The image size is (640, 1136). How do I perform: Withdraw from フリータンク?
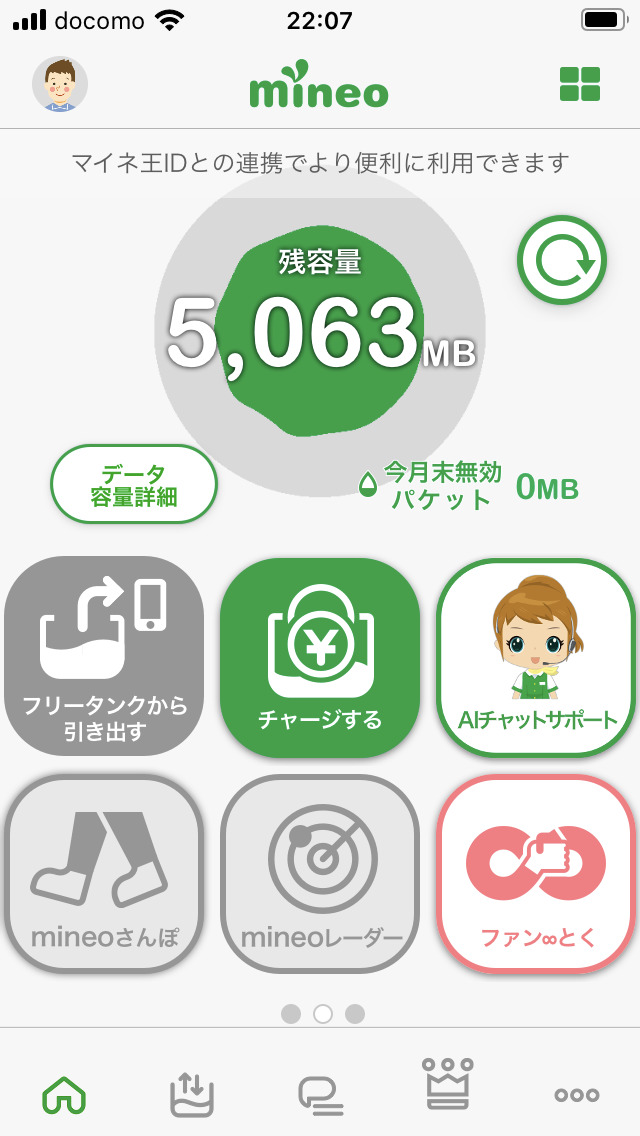[x=104, y=656]
